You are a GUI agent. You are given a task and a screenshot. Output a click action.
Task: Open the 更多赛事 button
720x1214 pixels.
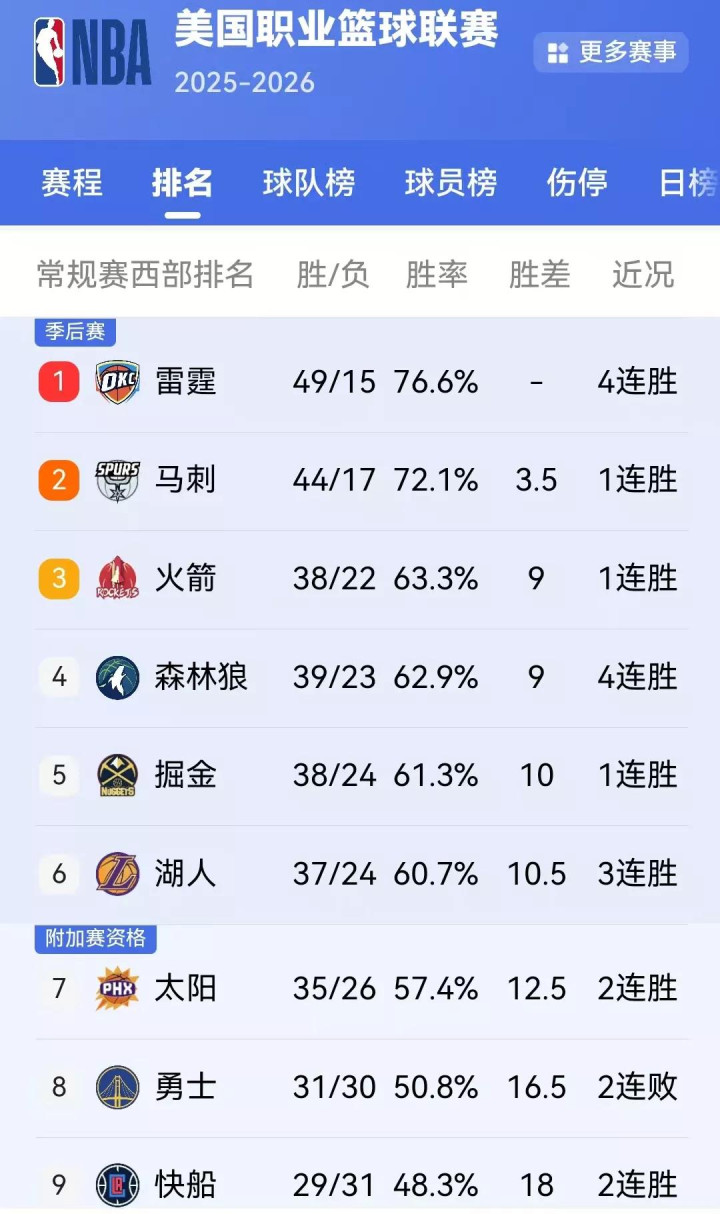[x=611, y=52]
